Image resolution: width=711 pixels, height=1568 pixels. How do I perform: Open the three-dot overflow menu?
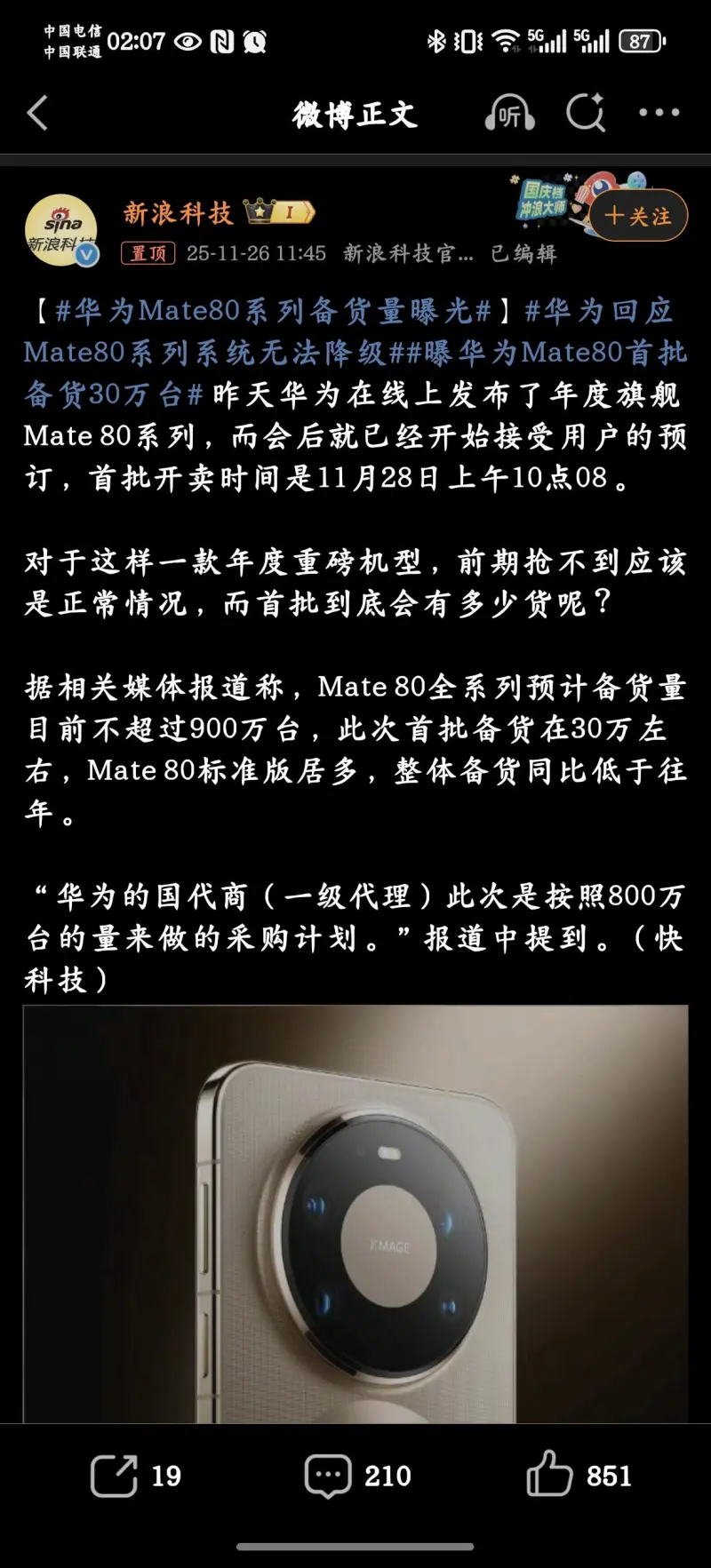tap(659, 113)
